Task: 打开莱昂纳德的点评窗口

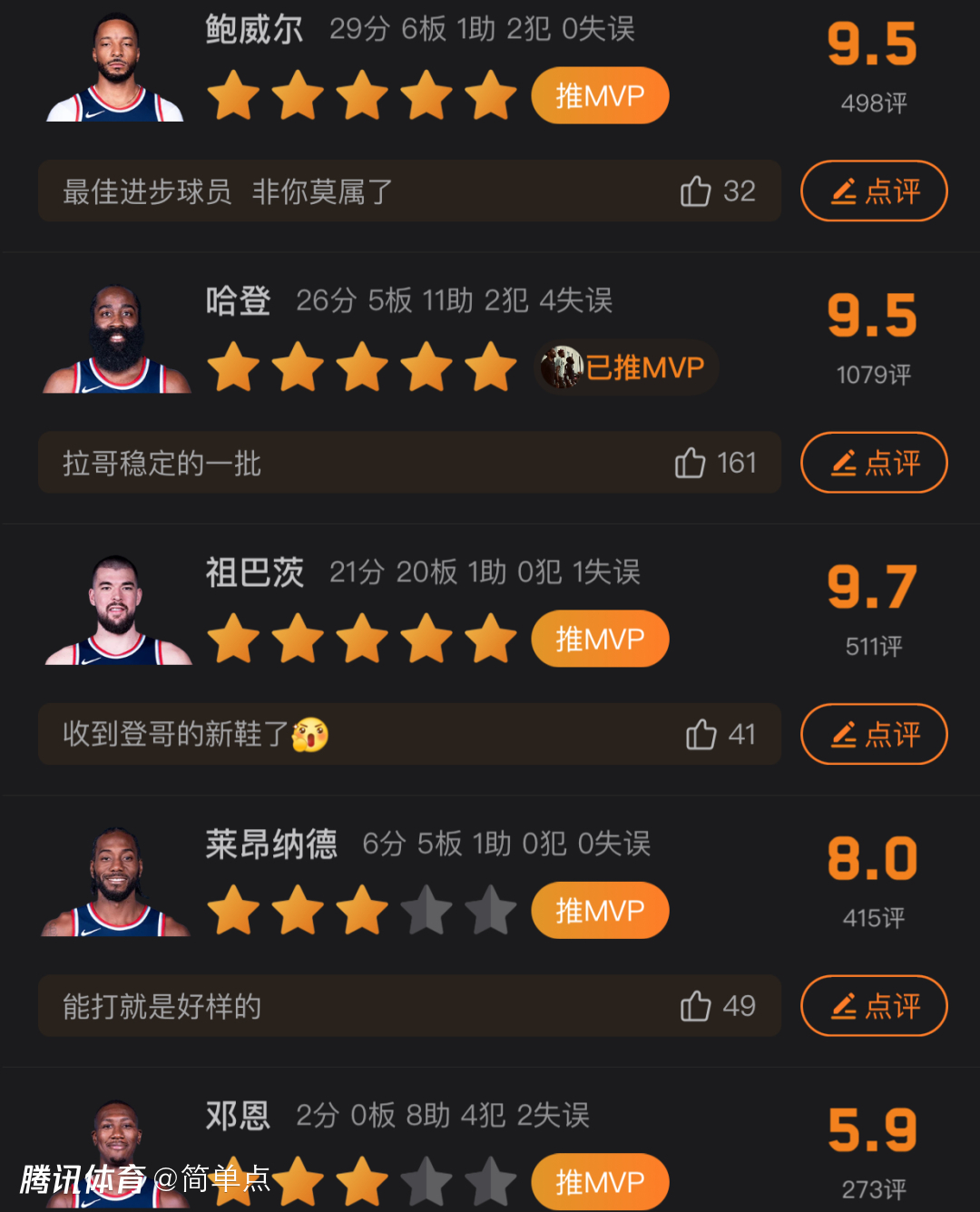Action: click(x=873, y=1005)
